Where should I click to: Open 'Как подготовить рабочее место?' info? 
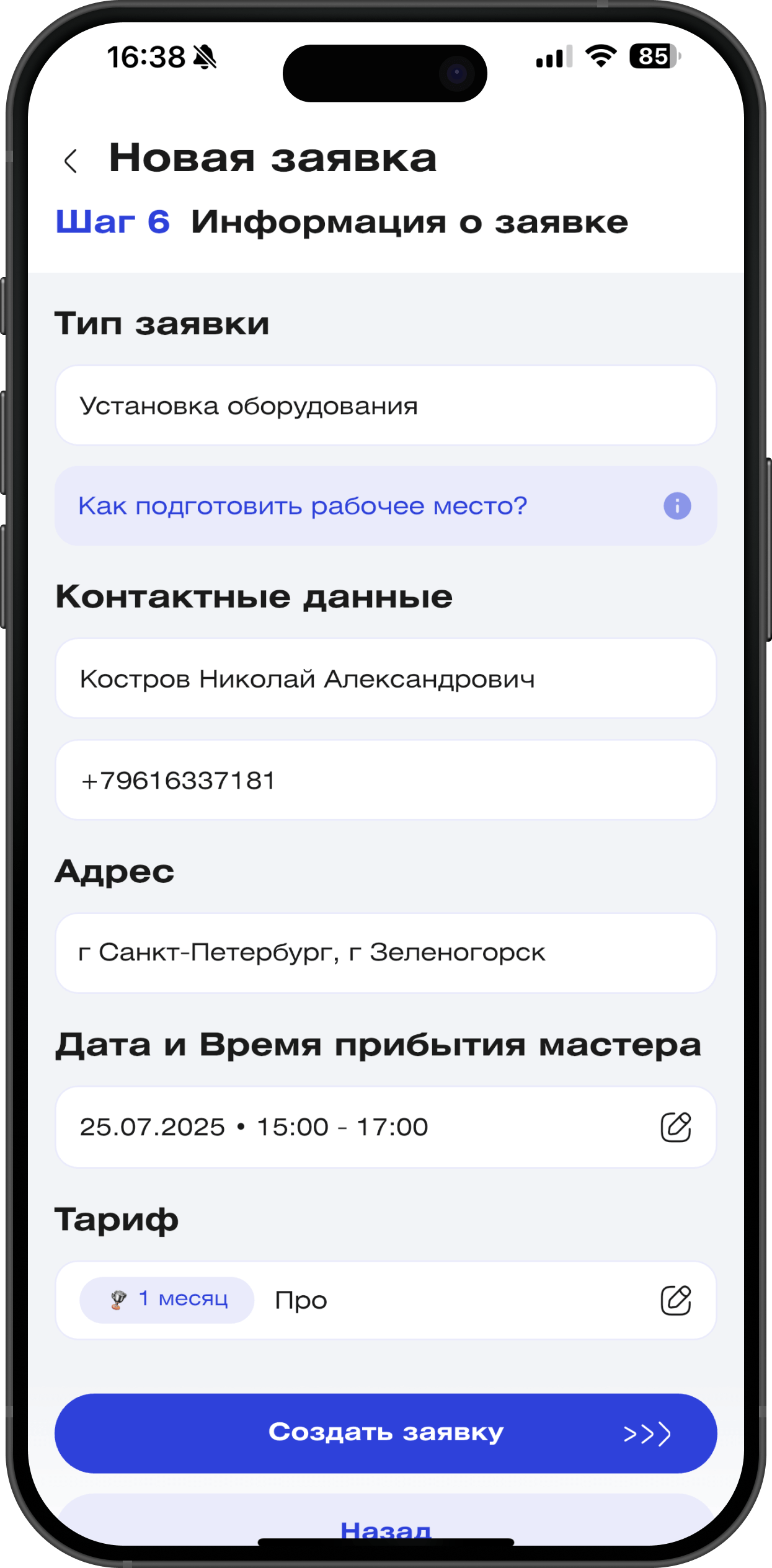click(x=386, y=506)
